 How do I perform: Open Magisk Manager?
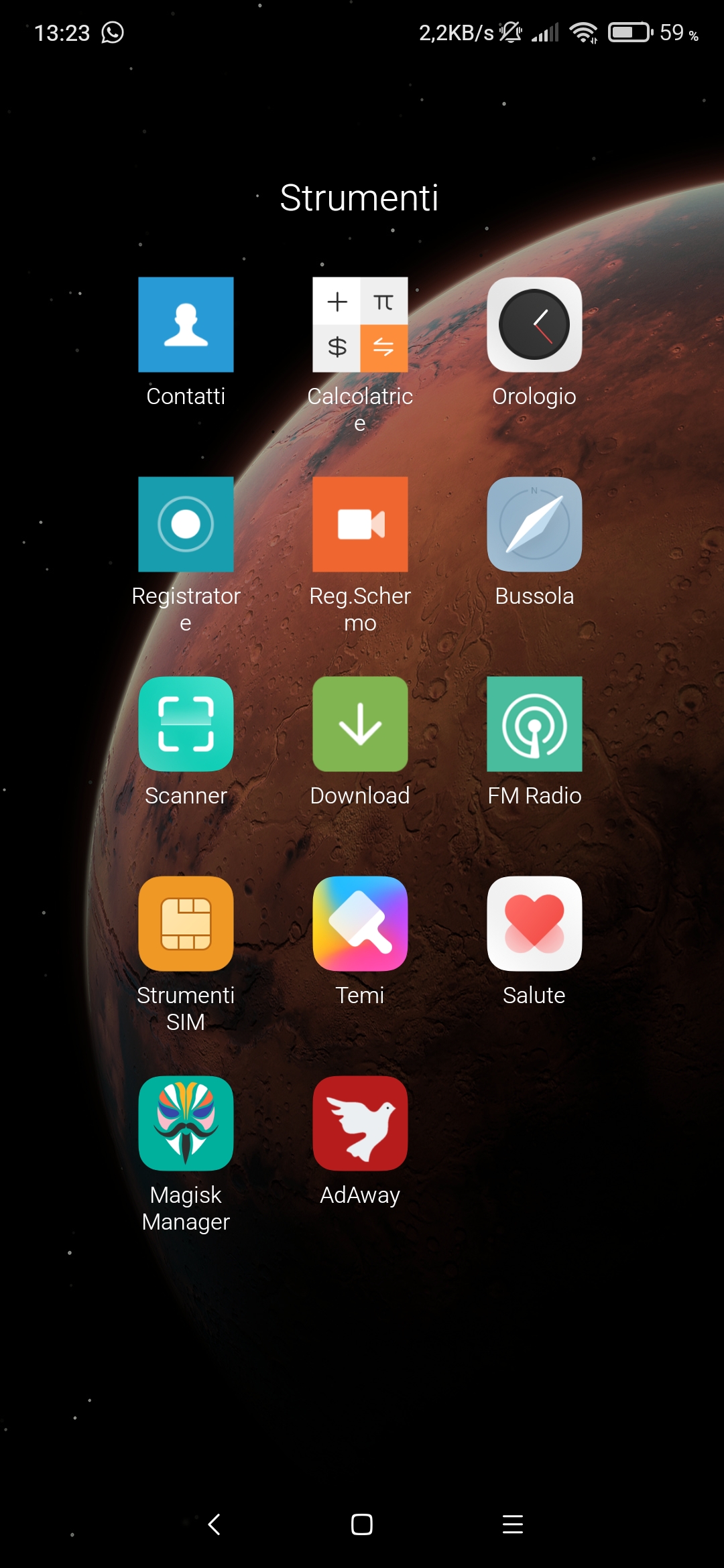(186, 1124)
